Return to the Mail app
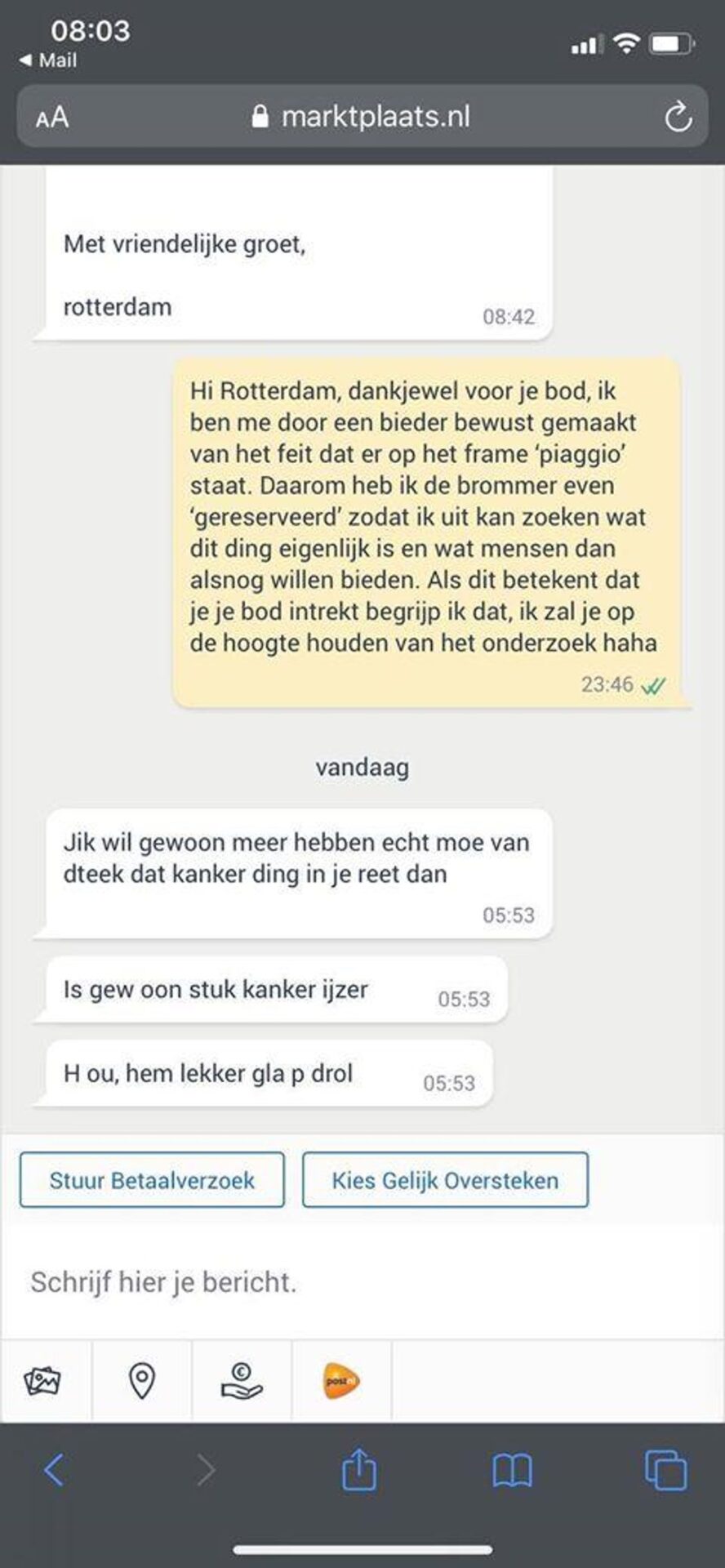725x1568 pixels. pos(49,60)
